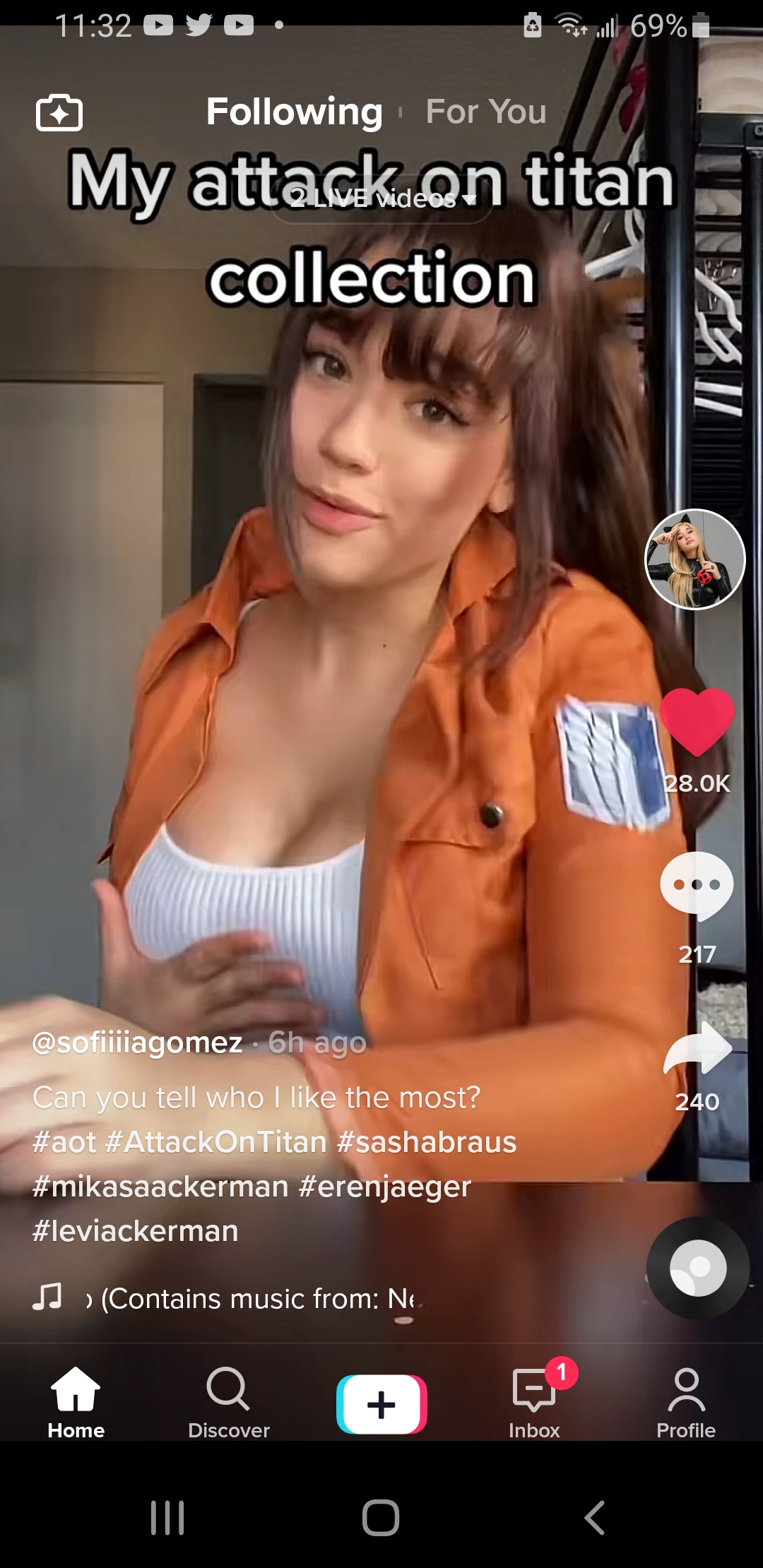Tap the #AttackOnTitan hashtag

click(x=215, y=1142)
